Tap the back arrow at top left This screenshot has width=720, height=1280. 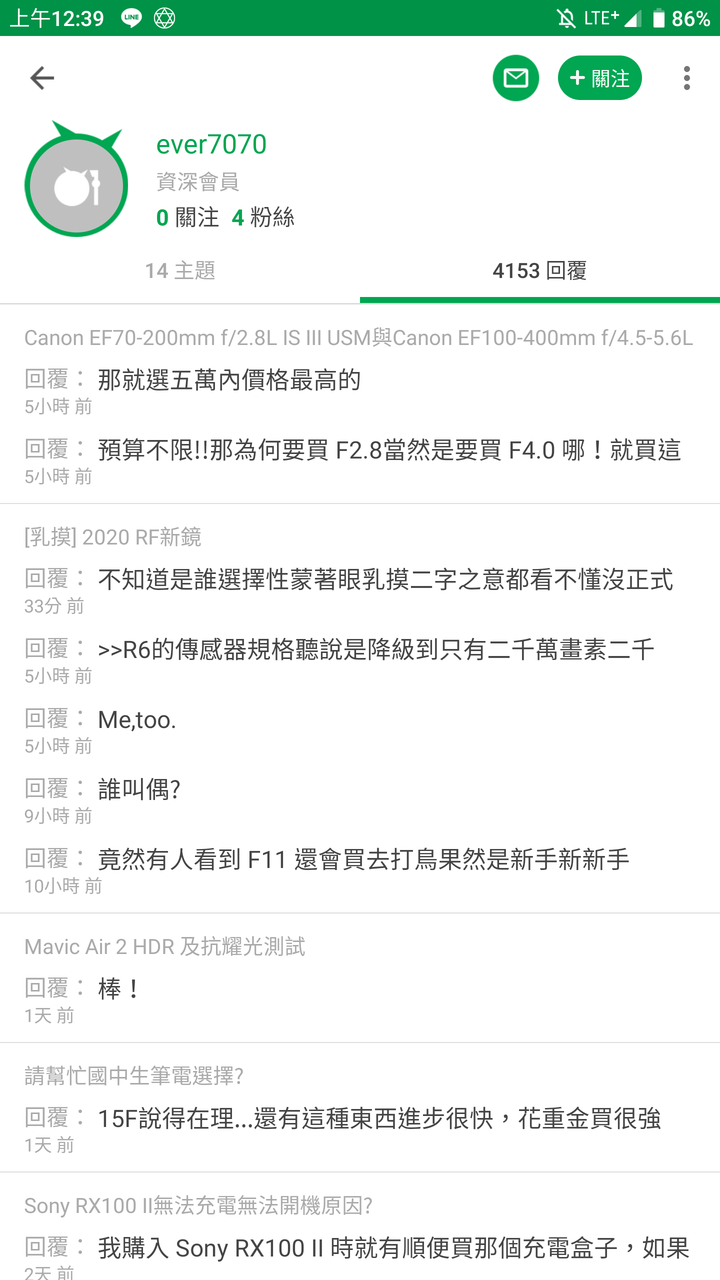pos(42,78)
